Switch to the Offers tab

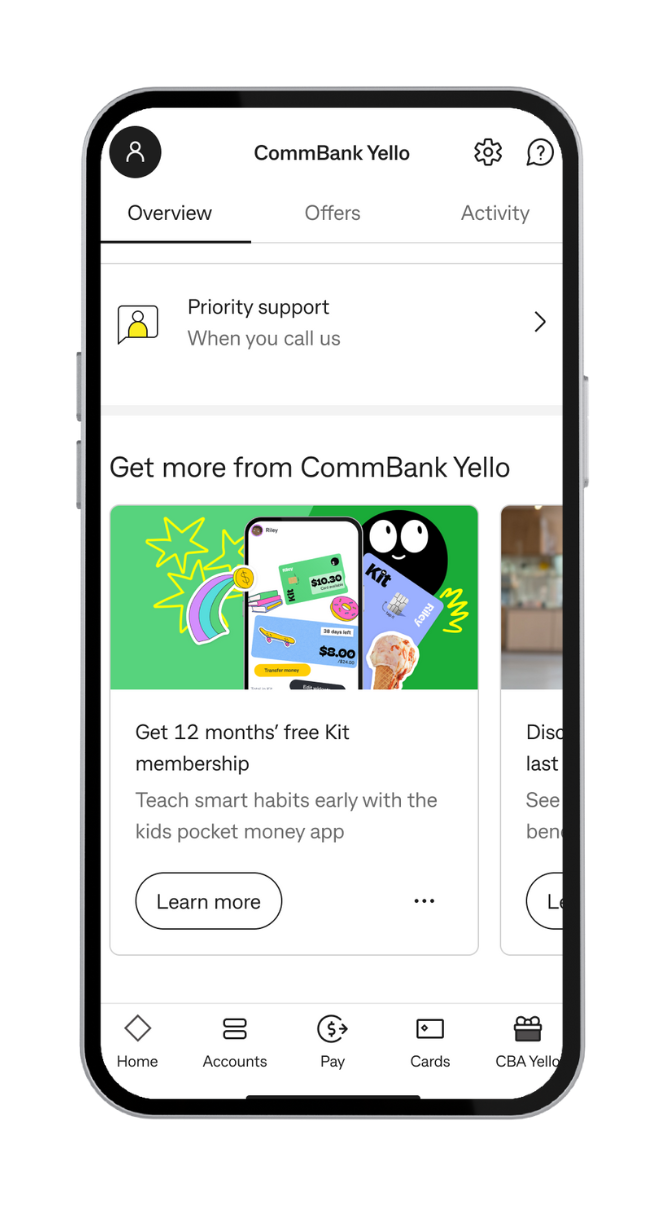(x=332, y=213)
